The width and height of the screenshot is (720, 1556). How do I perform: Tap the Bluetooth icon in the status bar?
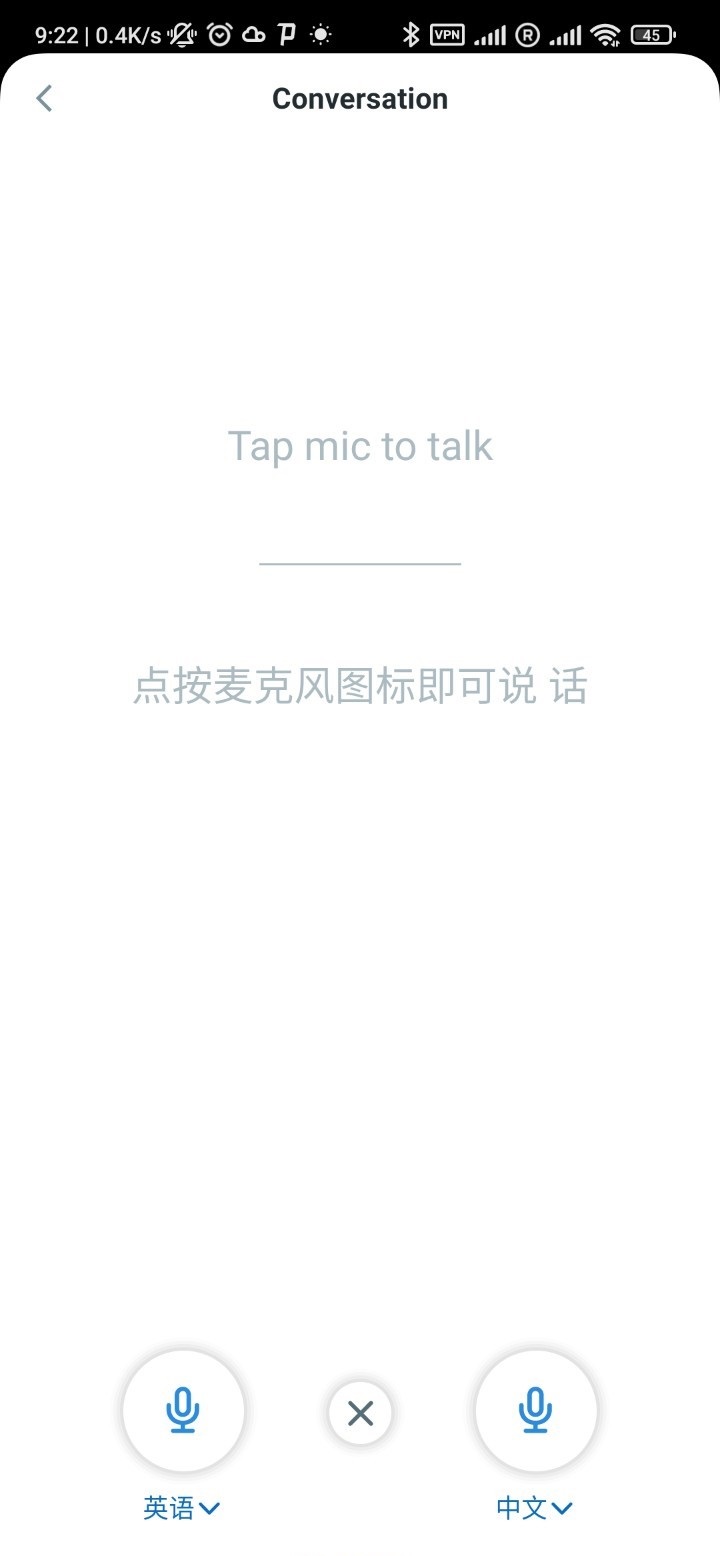[x=413, y=33]
